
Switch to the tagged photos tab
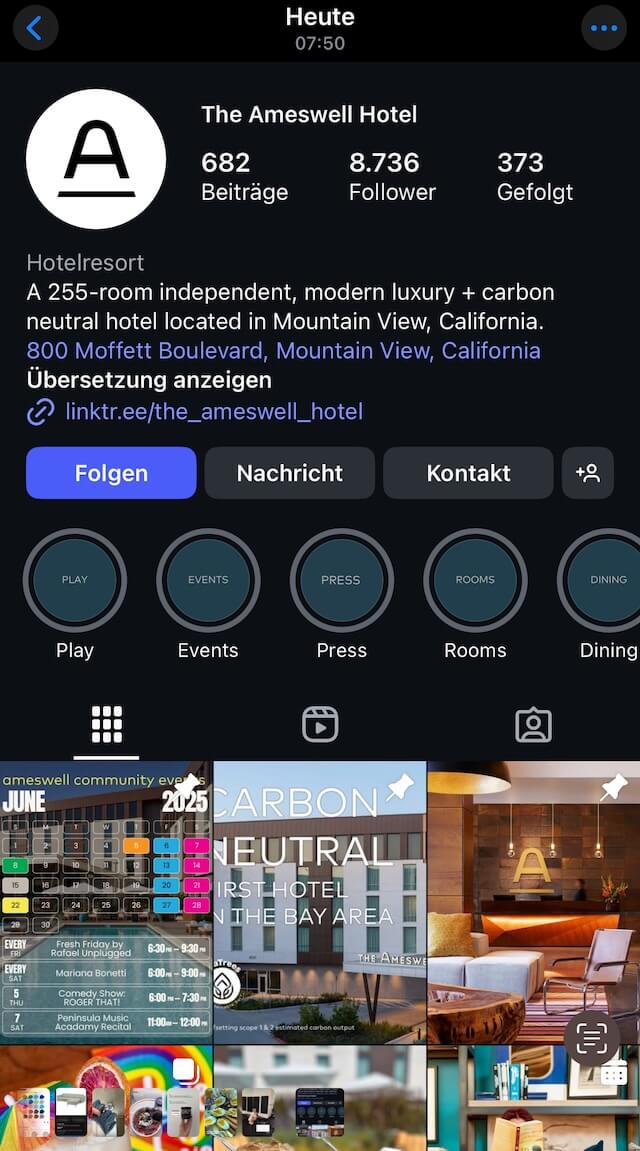534,725
